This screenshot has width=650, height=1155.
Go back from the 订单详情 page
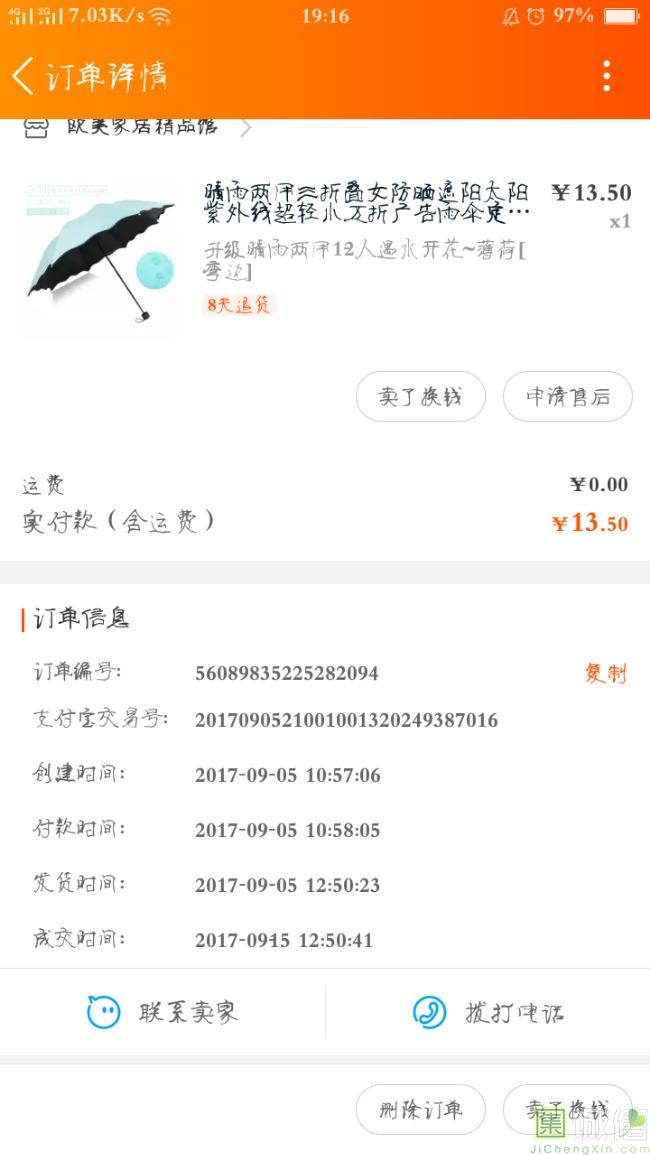click(24, 76)
